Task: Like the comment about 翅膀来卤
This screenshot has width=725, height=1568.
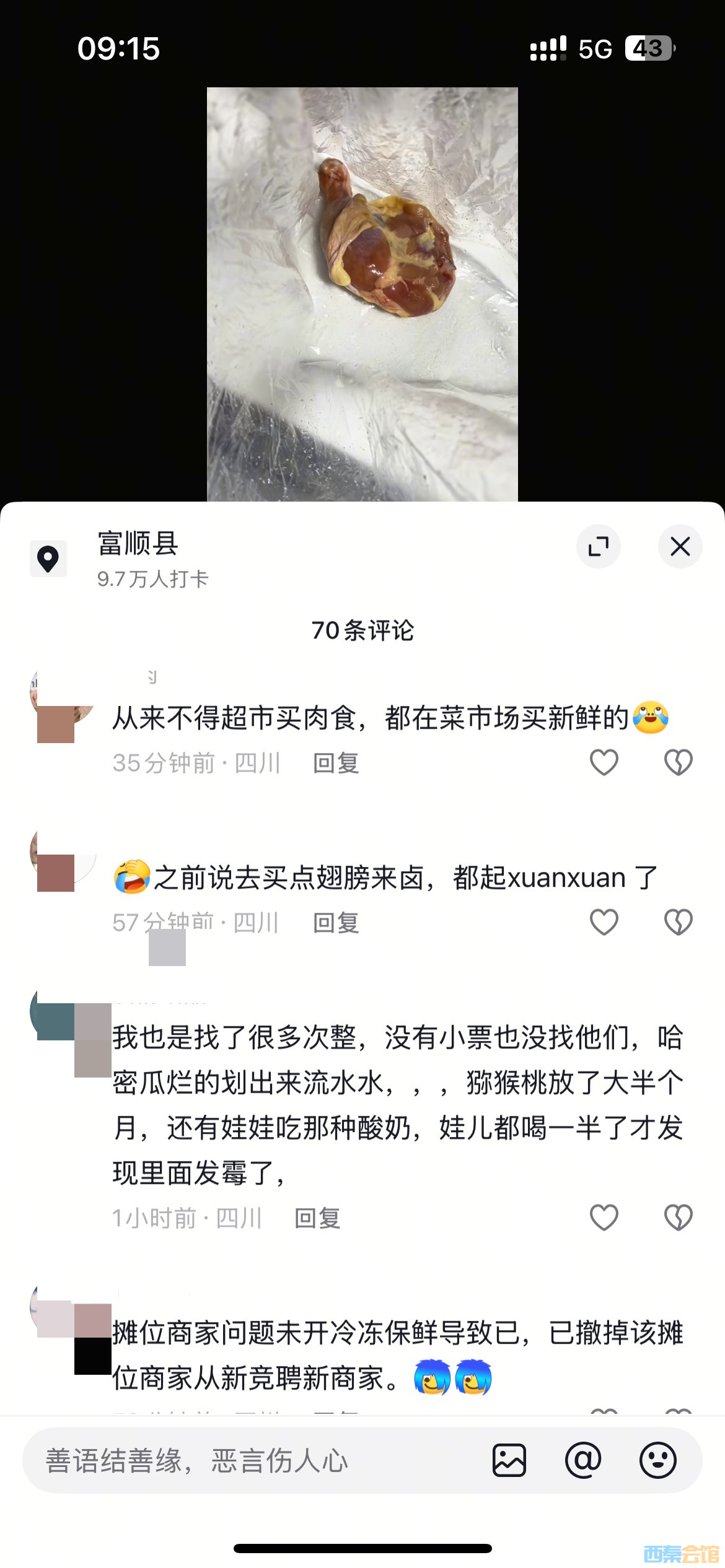Action: tap(604, 922)
